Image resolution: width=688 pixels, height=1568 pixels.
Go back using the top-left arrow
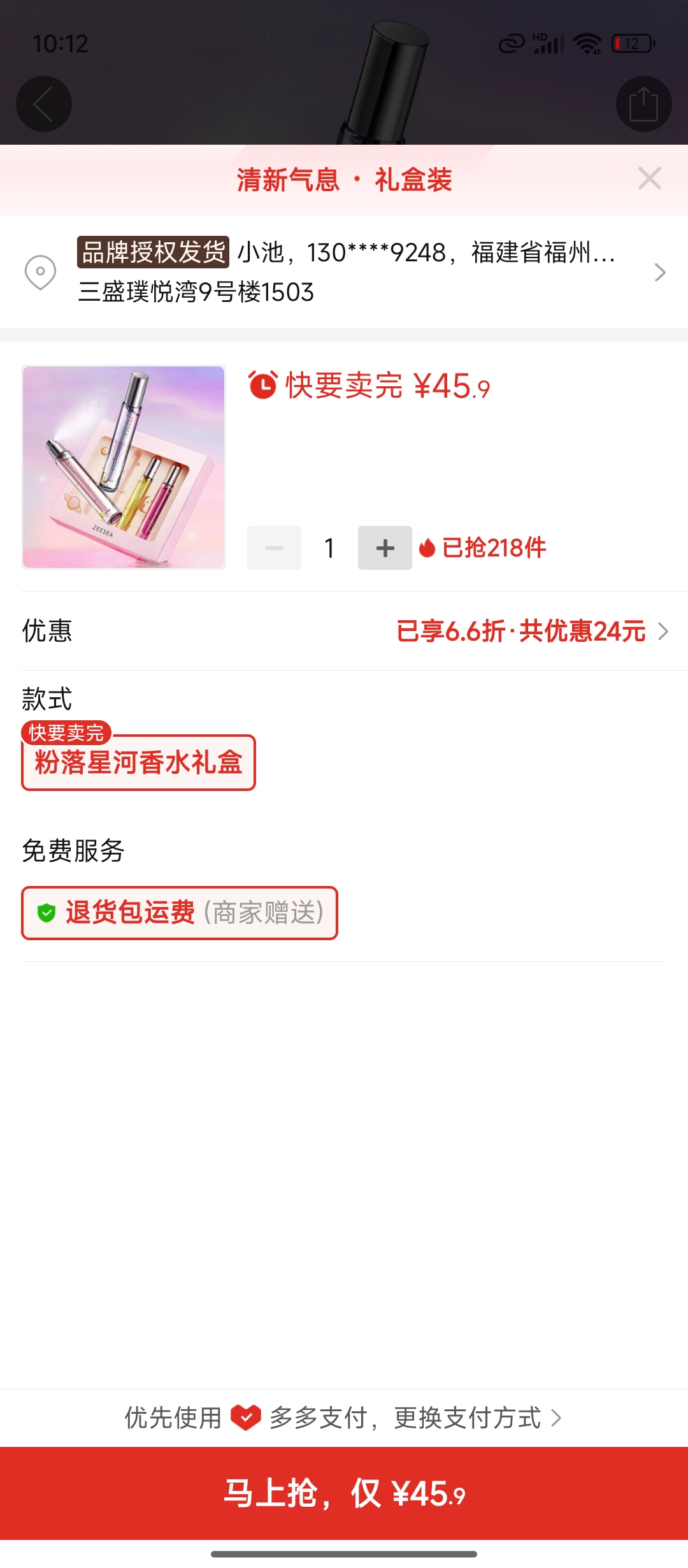click(43, 104)
